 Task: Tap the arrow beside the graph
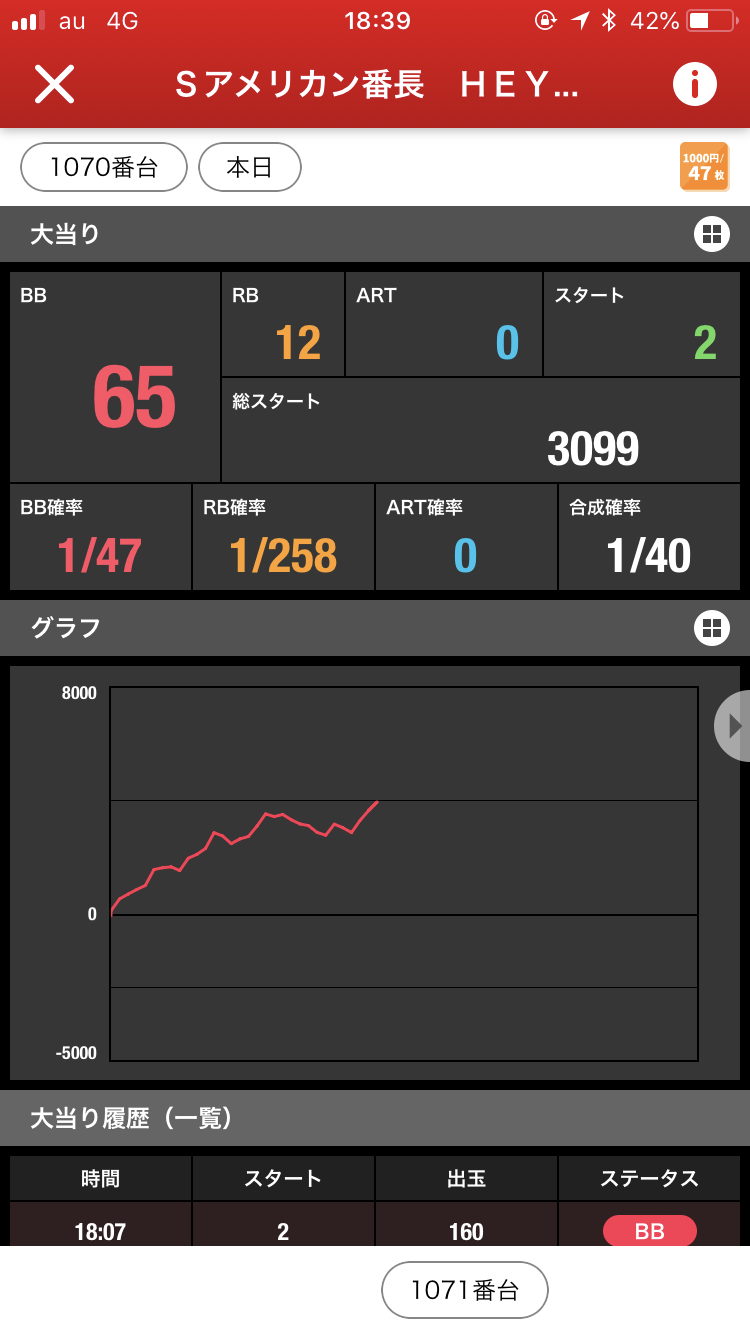click(x=733, y=726)
